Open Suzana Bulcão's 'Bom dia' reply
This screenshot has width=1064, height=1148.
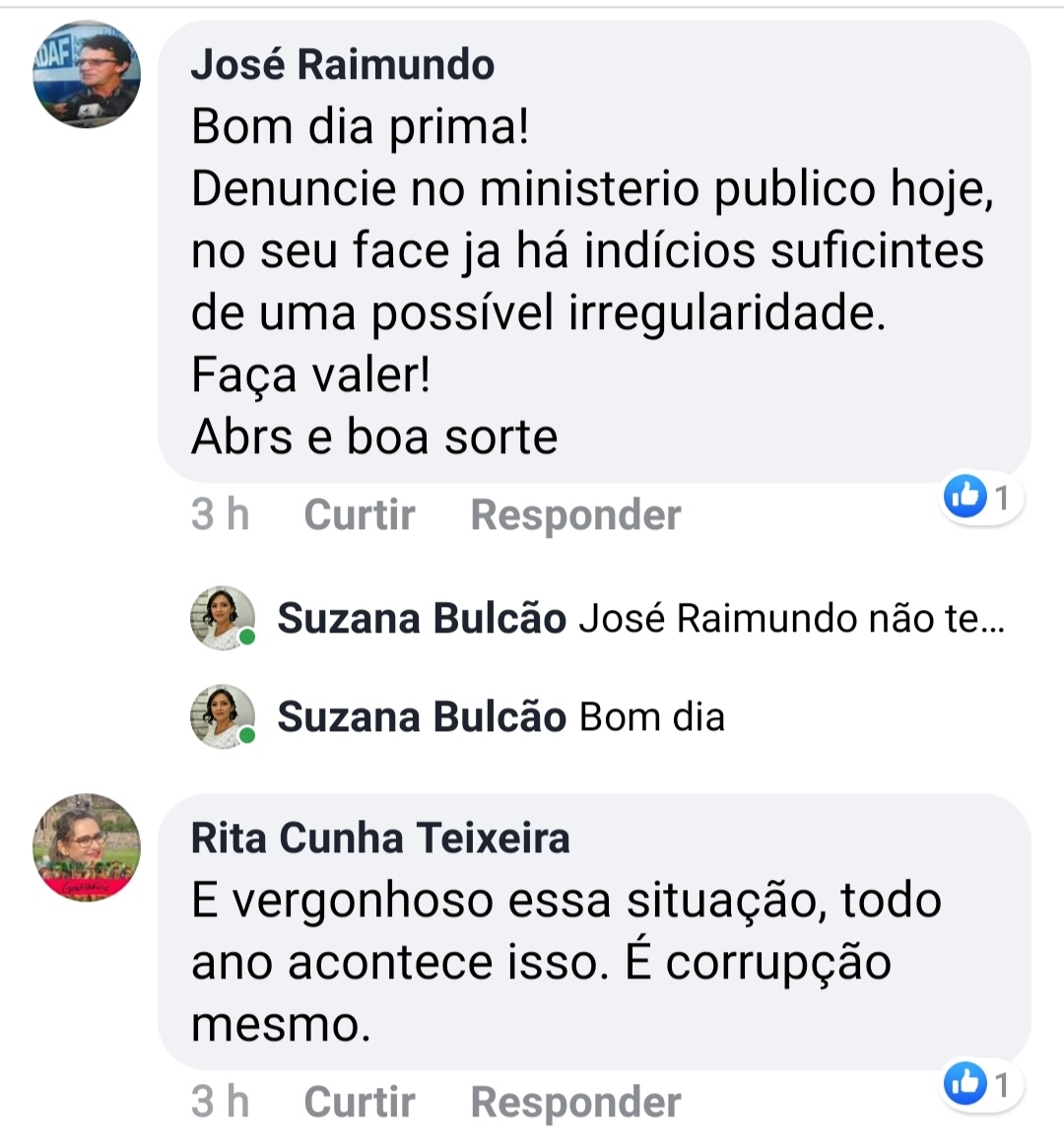pos(651,717)
